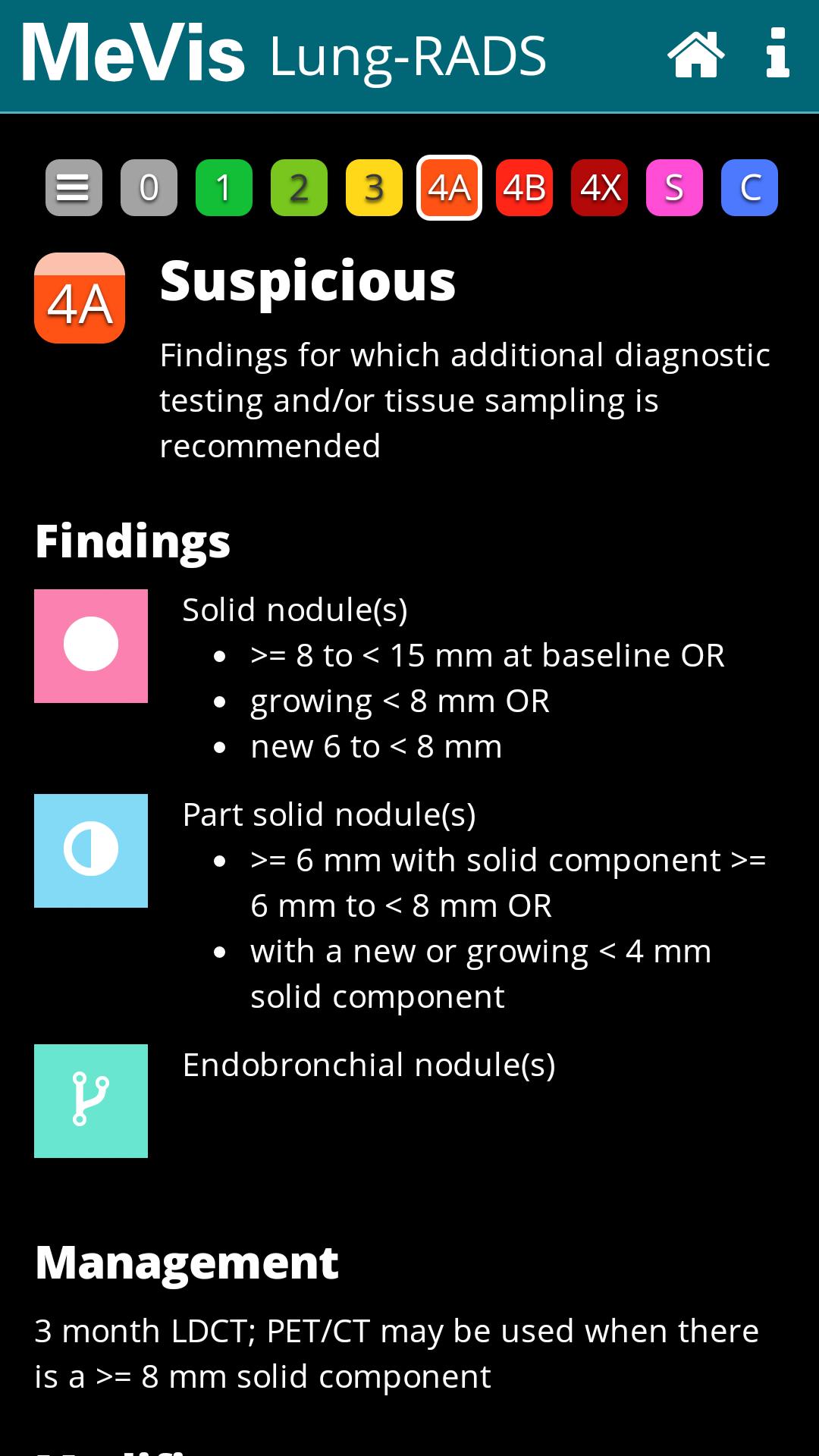
Task: Tap the highlighted 4A category tab
Action: [449, 188]
